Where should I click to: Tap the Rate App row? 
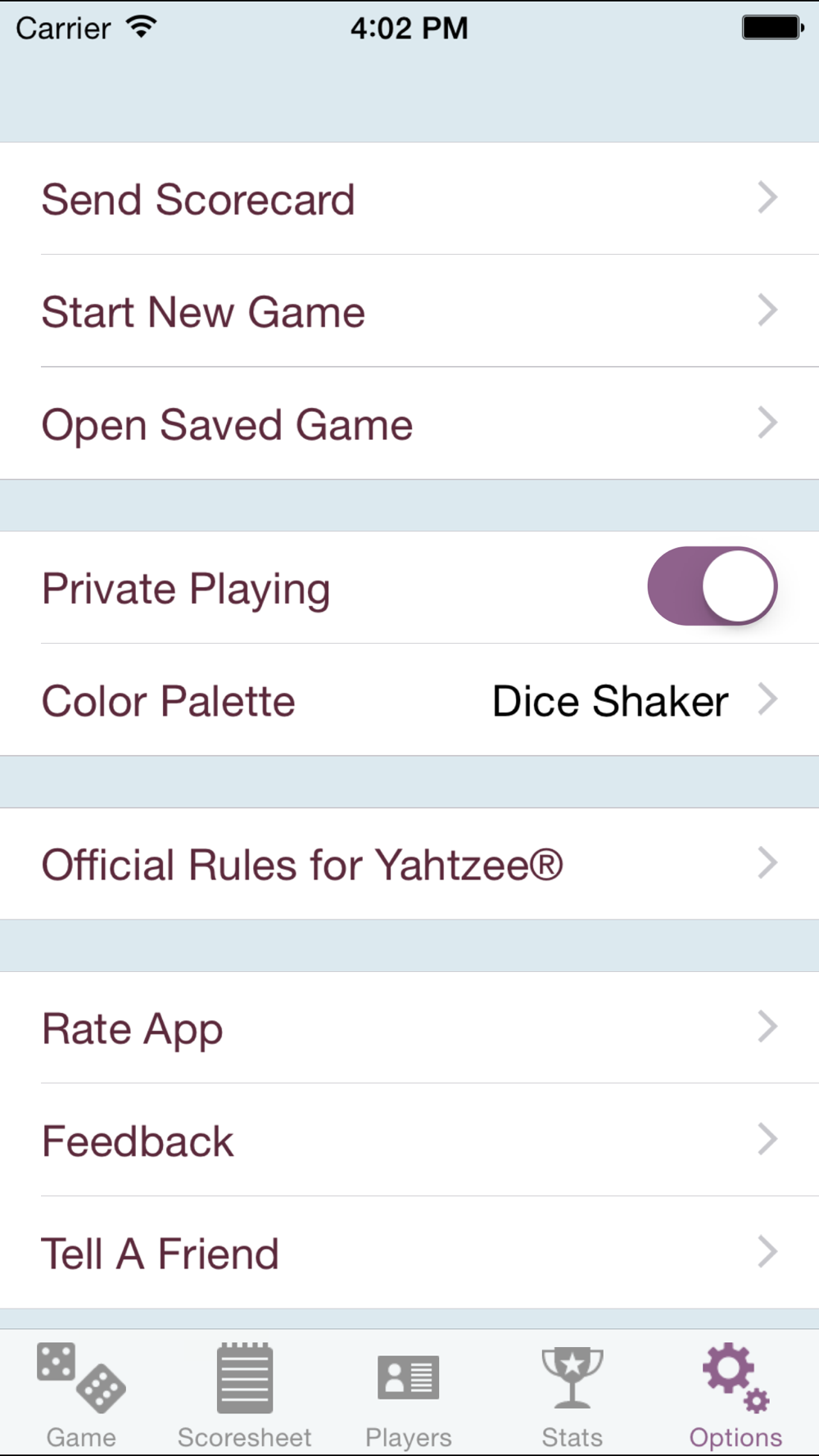click(x=409, y=1028)
